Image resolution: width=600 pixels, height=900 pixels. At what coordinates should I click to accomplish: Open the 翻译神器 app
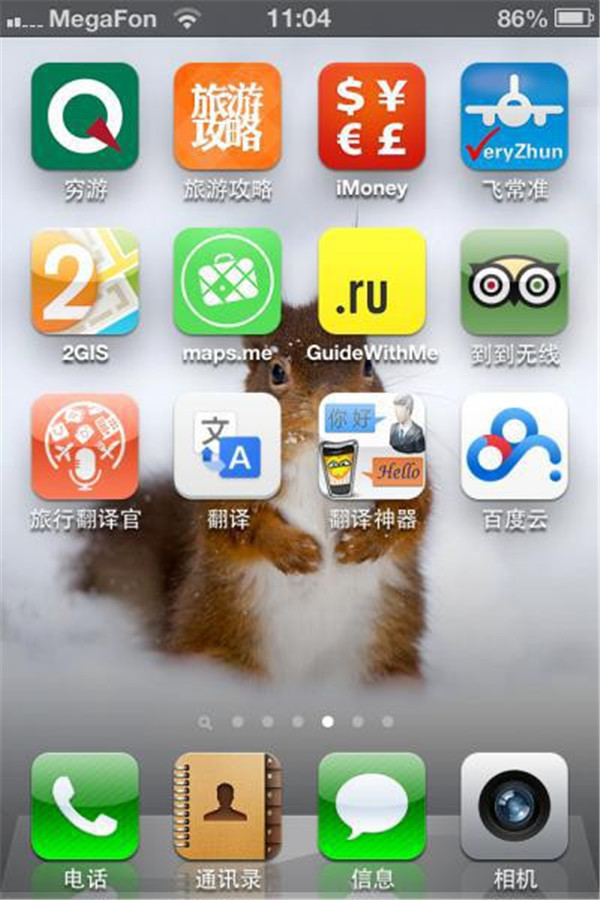(x=372, y=446)
